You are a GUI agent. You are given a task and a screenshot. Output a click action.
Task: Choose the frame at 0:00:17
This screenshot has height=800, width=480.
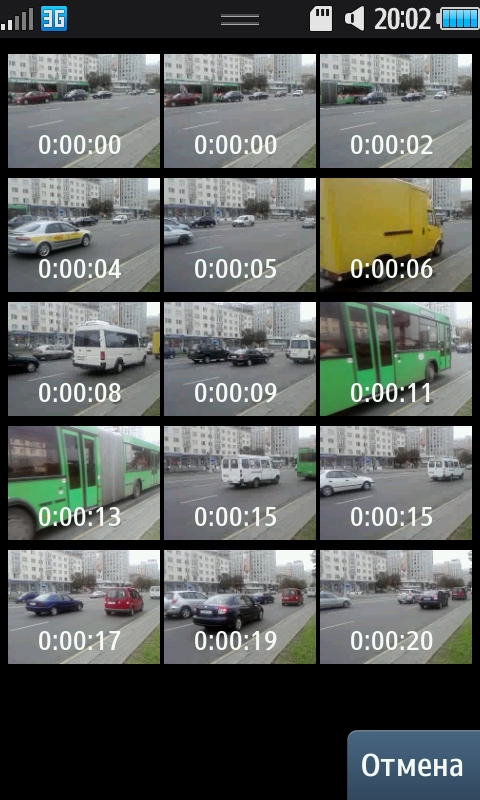point(84,607)
